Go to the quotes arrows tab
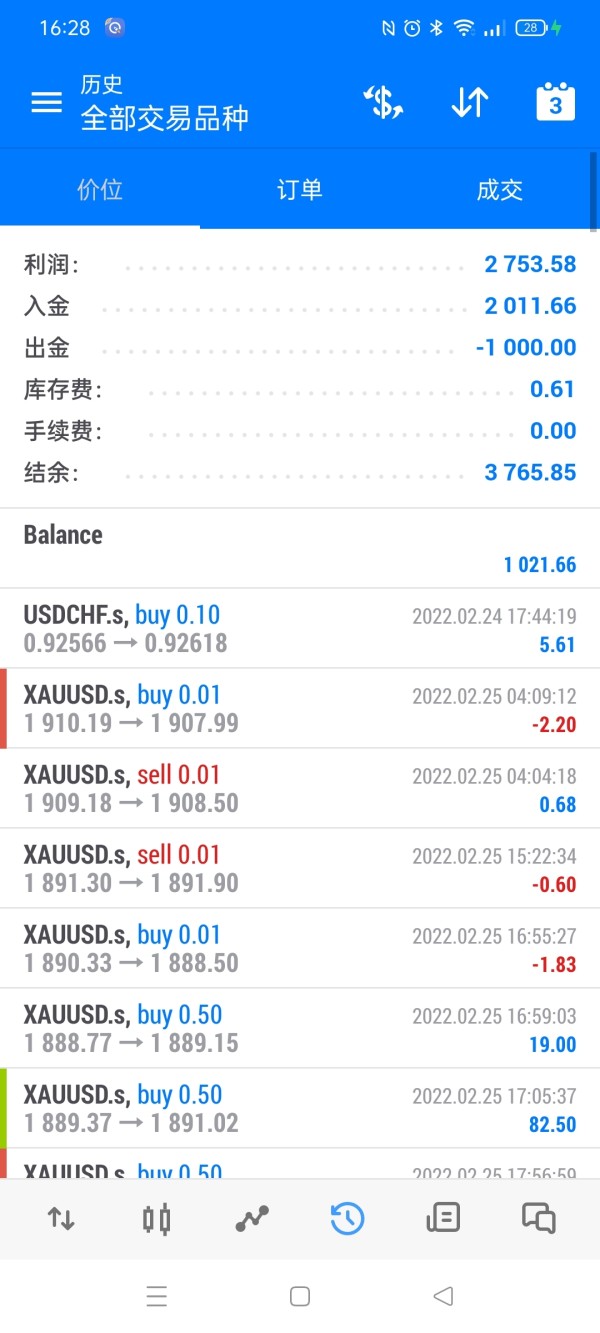 pyautogui.click(x=61, y=1218)
